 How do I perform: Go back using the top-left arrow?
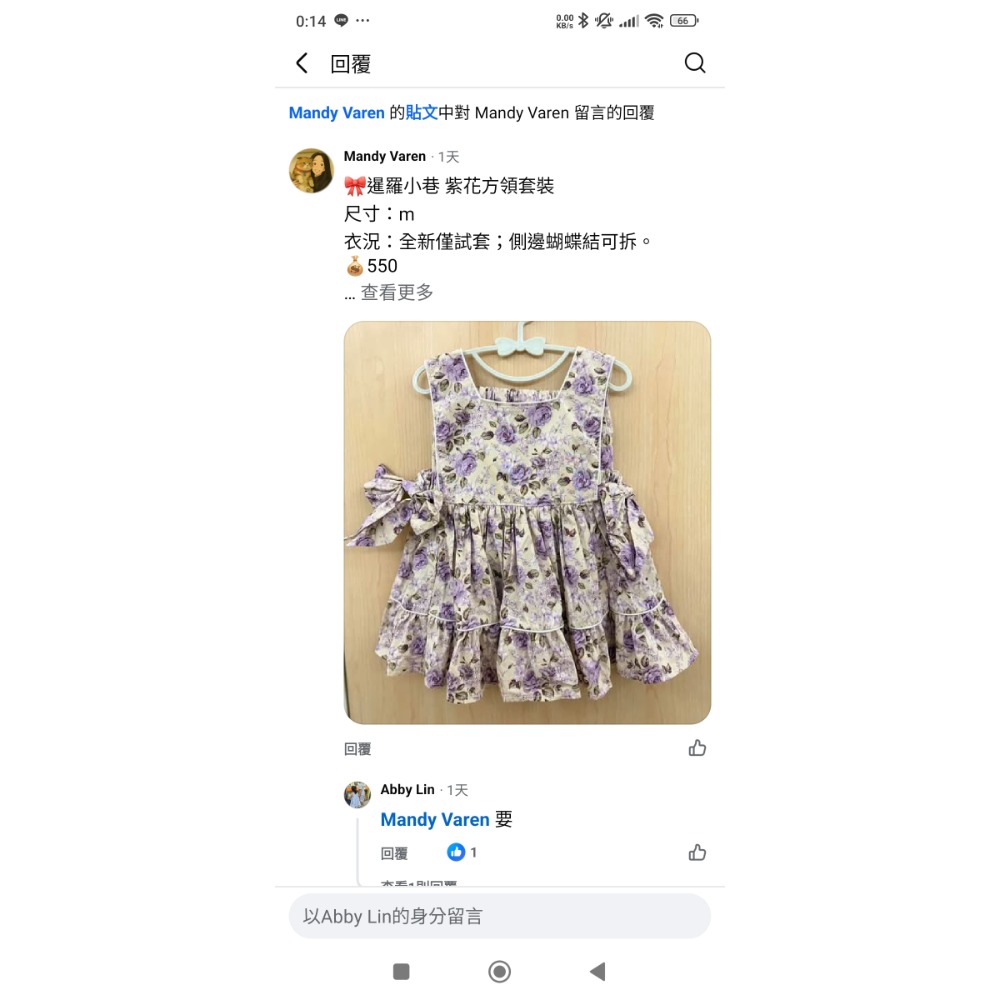tap(302, 63)
